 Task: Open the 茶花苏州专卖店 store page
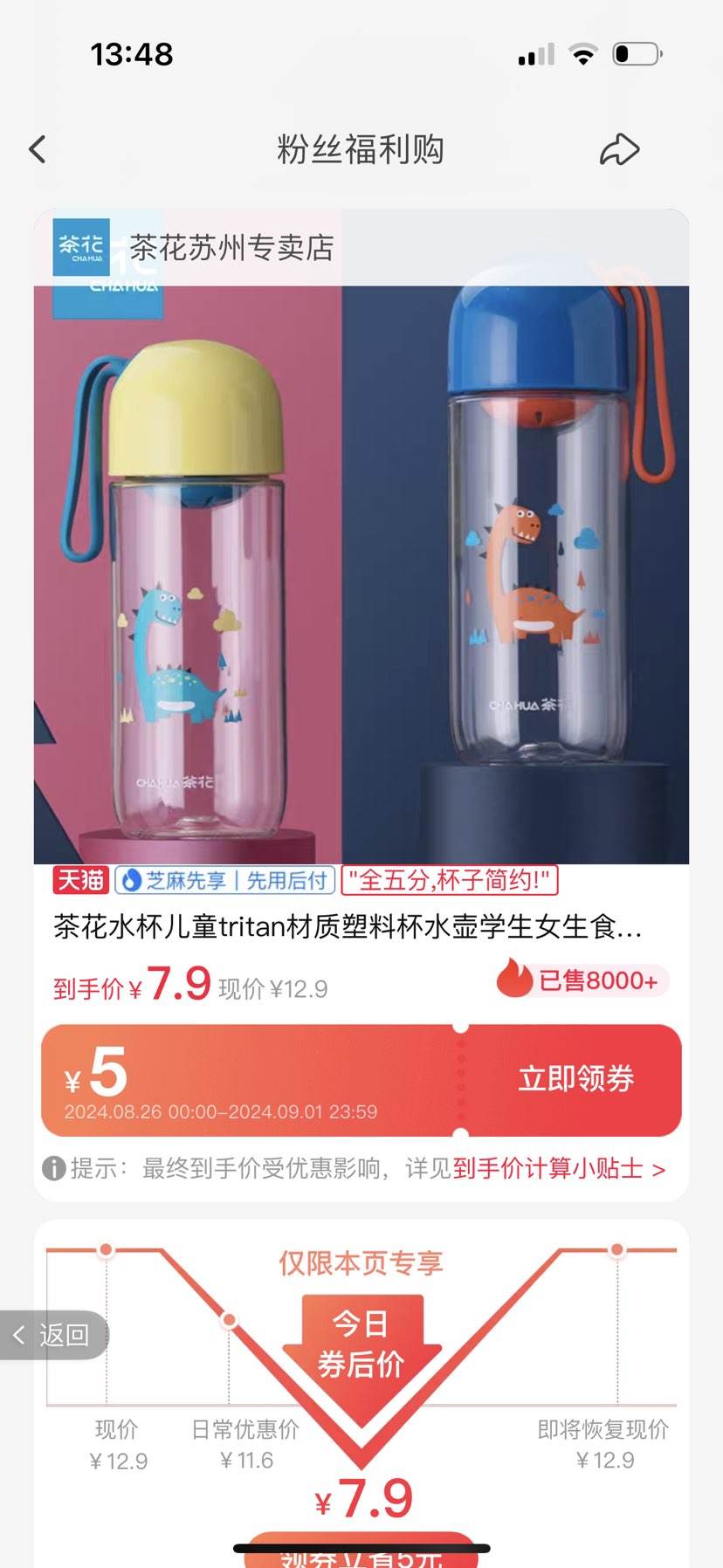click(x=231, y=248)
